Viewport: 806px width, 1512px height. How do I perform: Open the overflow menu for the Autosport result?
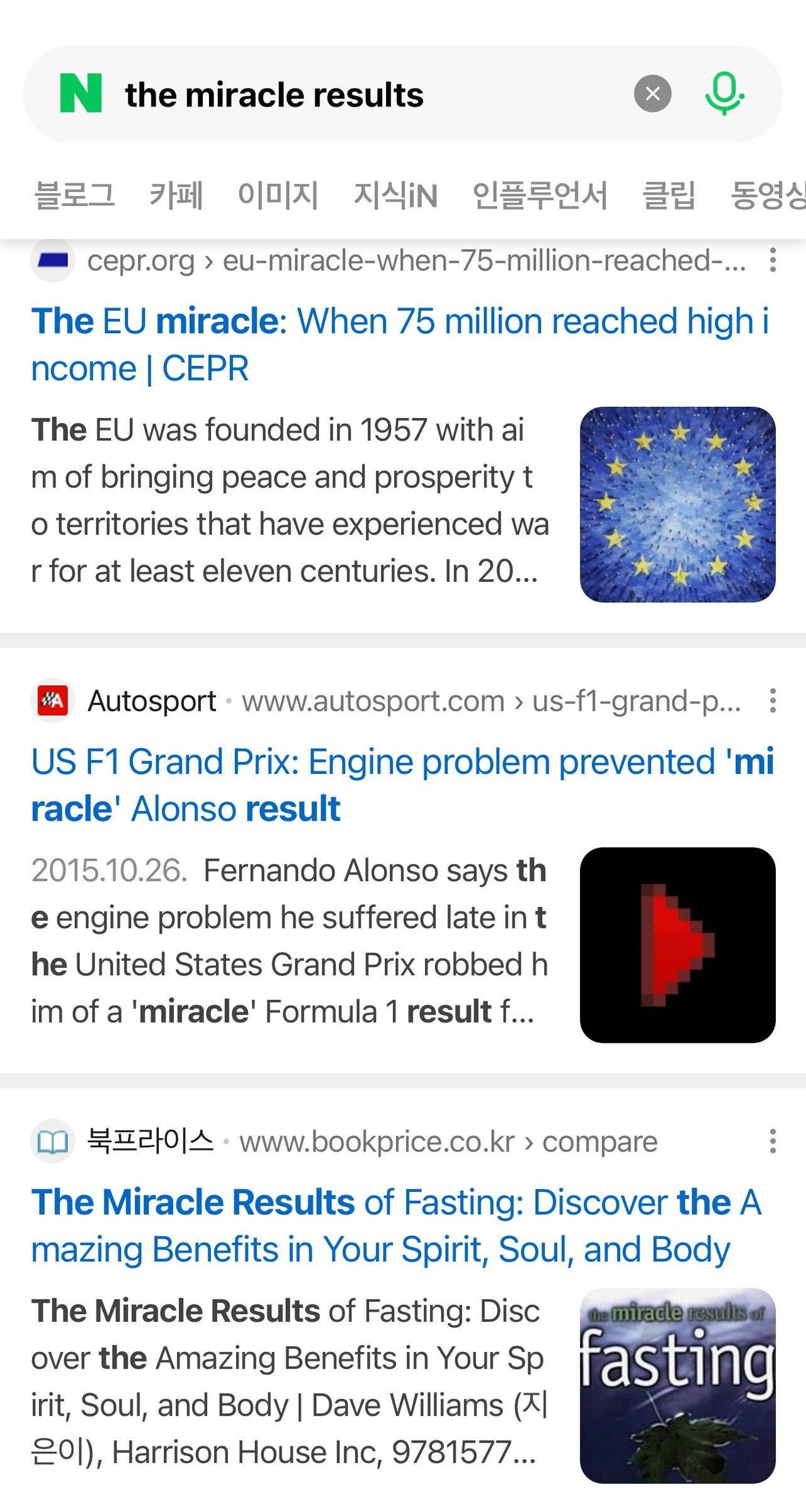coord(773,700)
